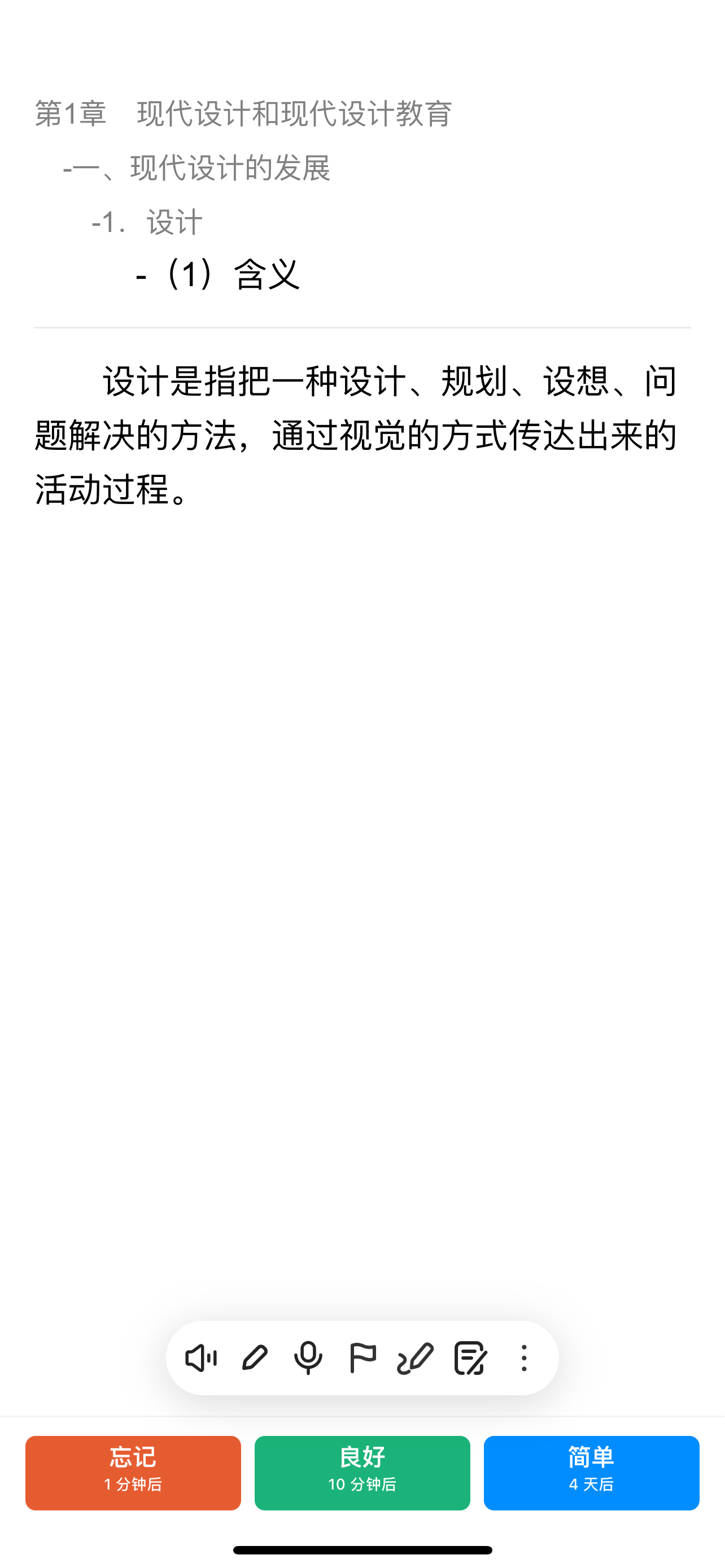Open the three-dot overflow menu

click(524, 1358)
